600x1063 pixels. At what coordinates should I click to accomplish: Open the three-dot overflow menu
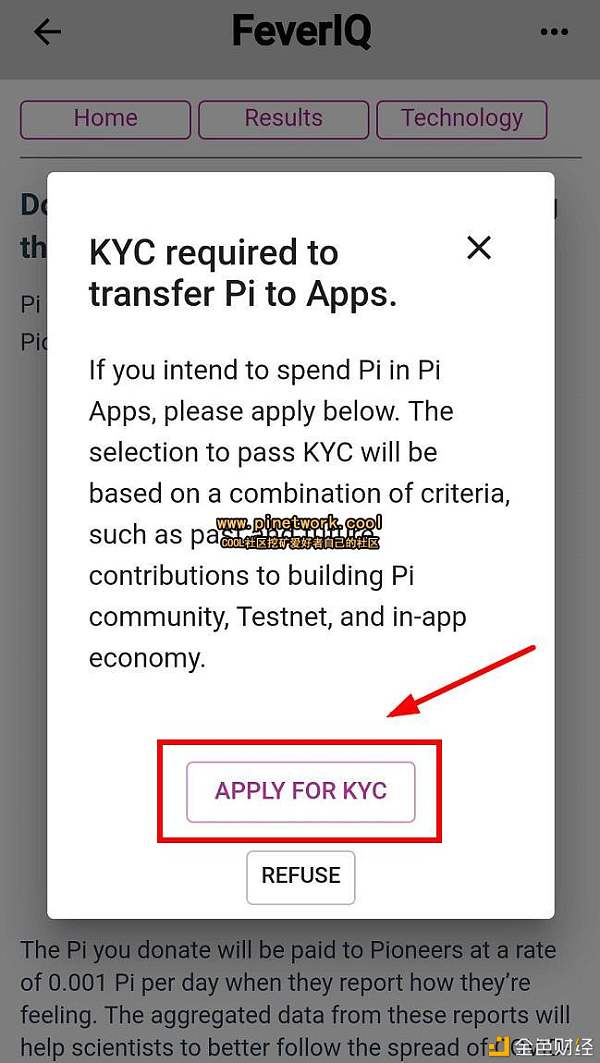pyautogui.click(x=554, y=32)
